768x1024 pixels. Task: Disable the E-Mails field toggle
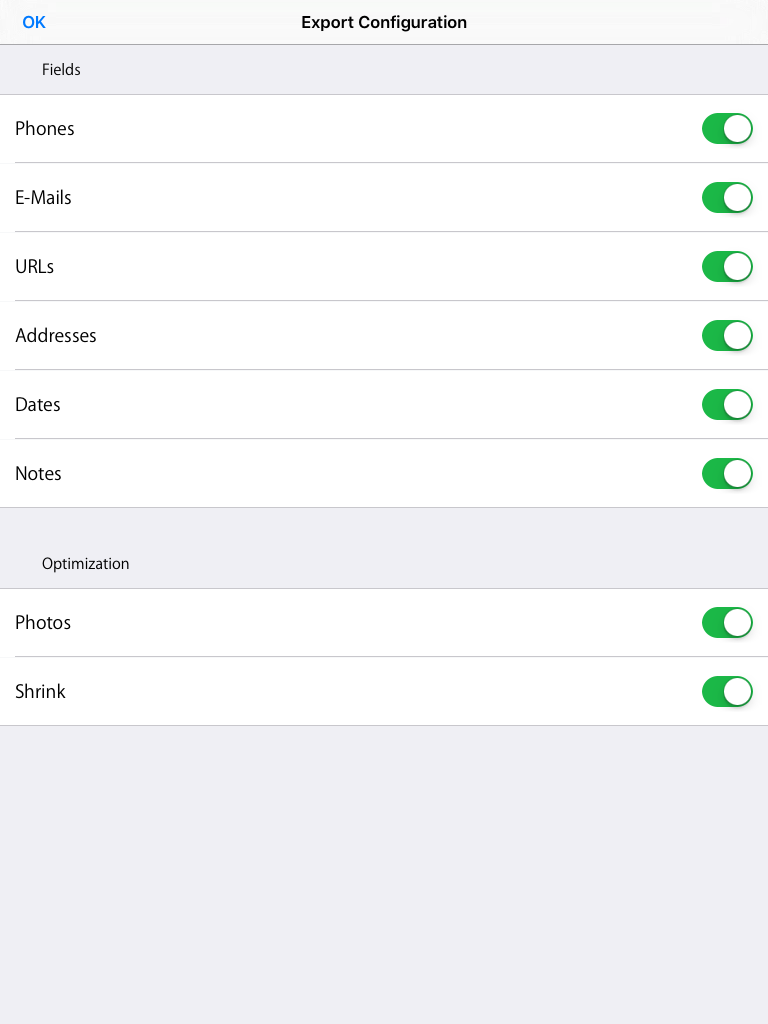(727, 198)
